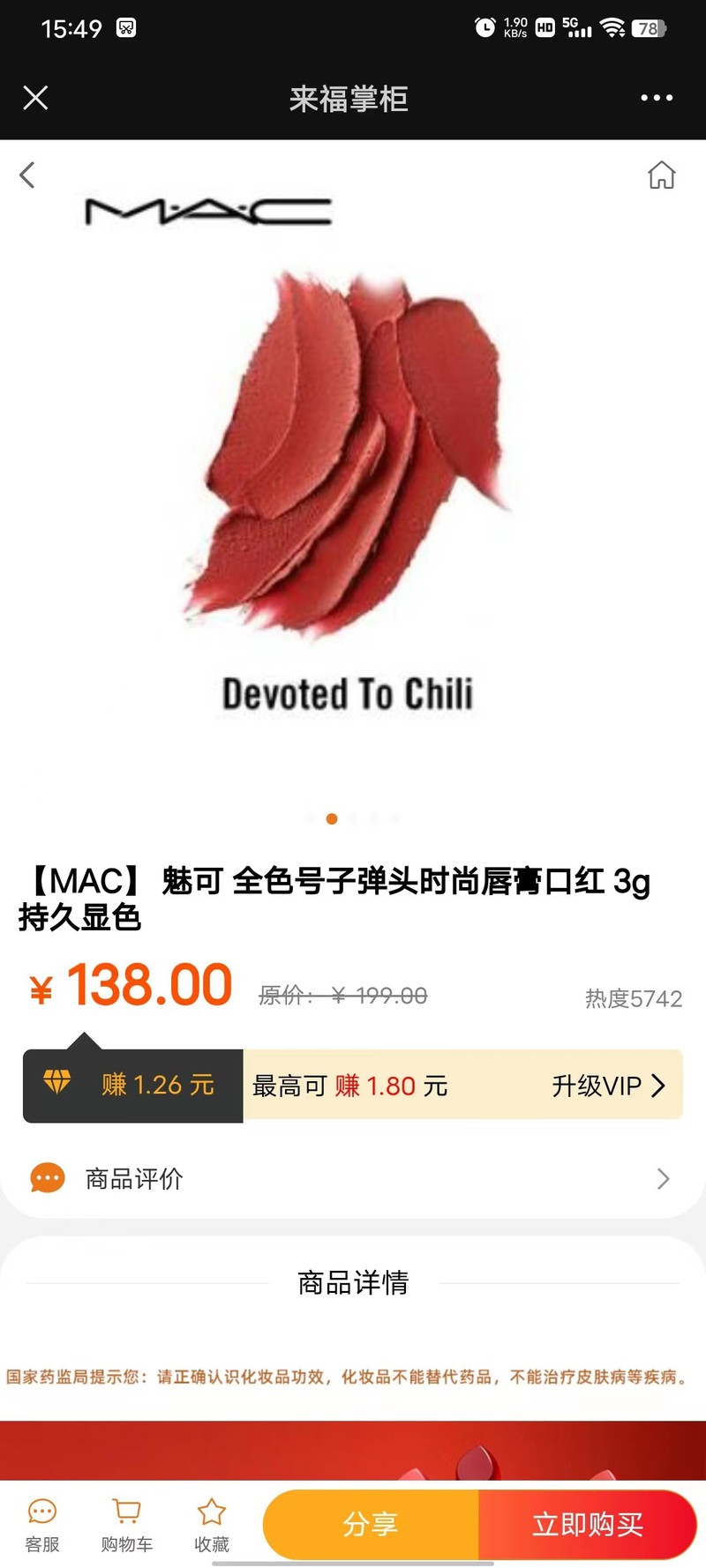Tap 立即购买 to buy now
Screen dimensions: 706x1568
[588, 1524]
